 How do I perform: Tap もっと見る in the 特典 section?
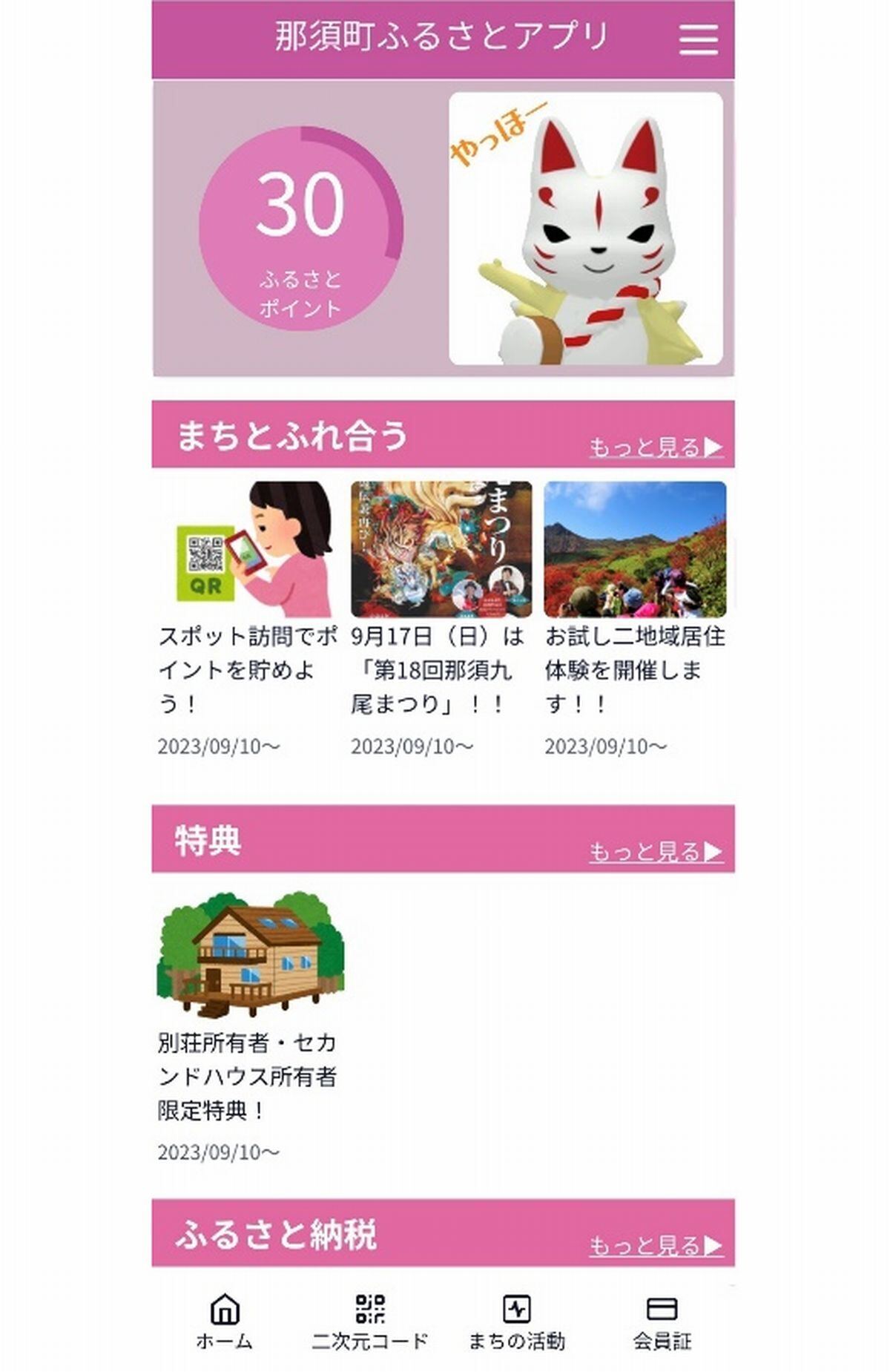tap(656, 852)
